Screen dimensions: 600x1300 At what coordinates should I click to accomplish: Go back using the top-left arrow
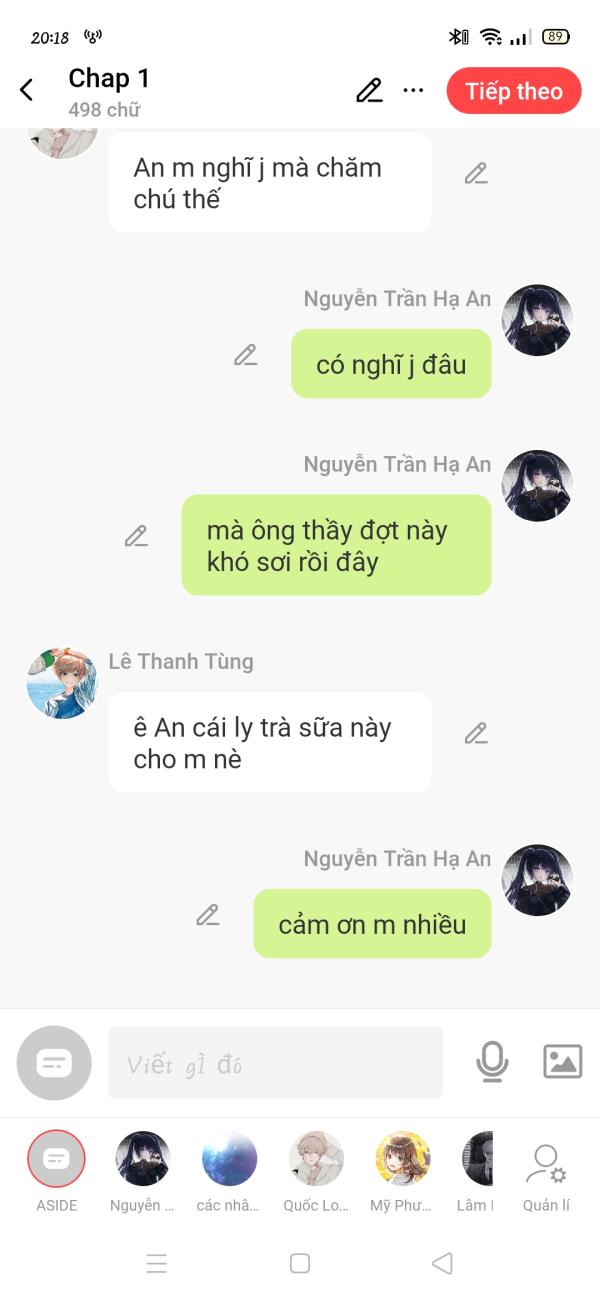[27, 90]
